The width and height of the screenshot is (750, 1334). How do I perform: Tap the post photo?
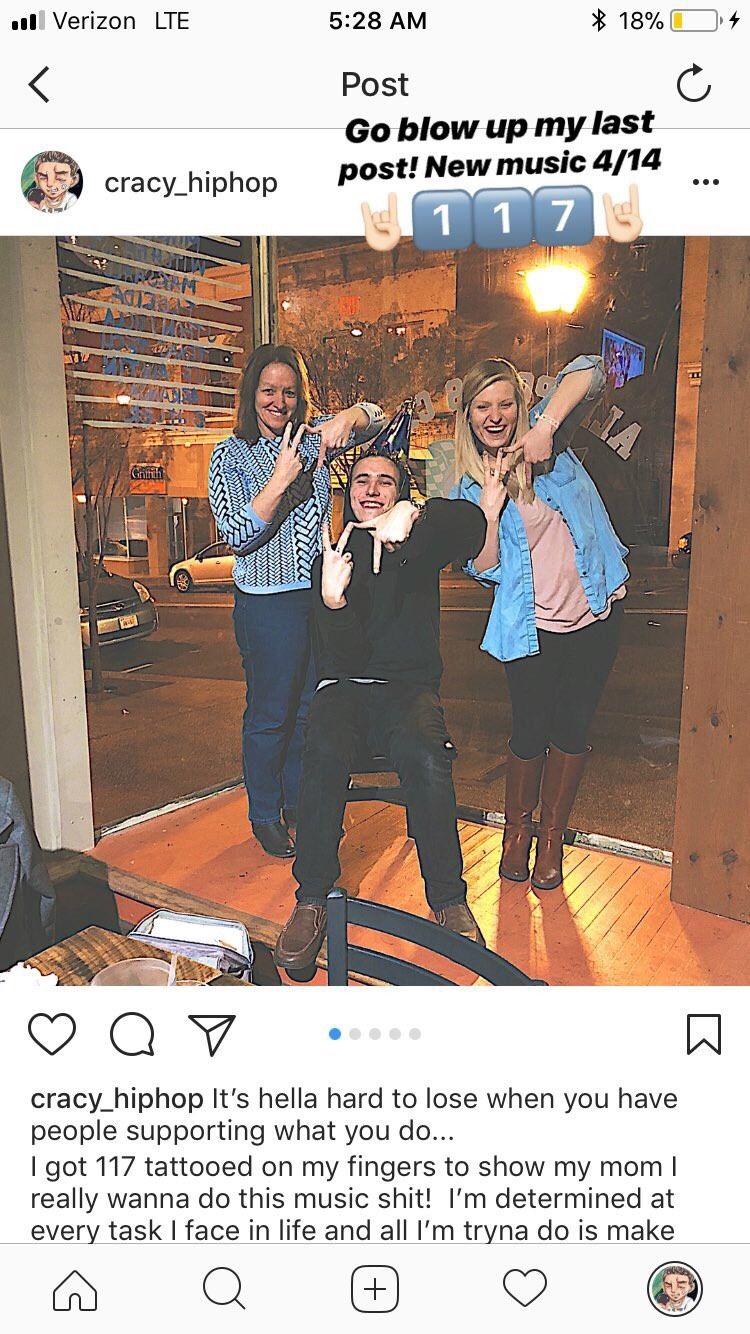375,610
